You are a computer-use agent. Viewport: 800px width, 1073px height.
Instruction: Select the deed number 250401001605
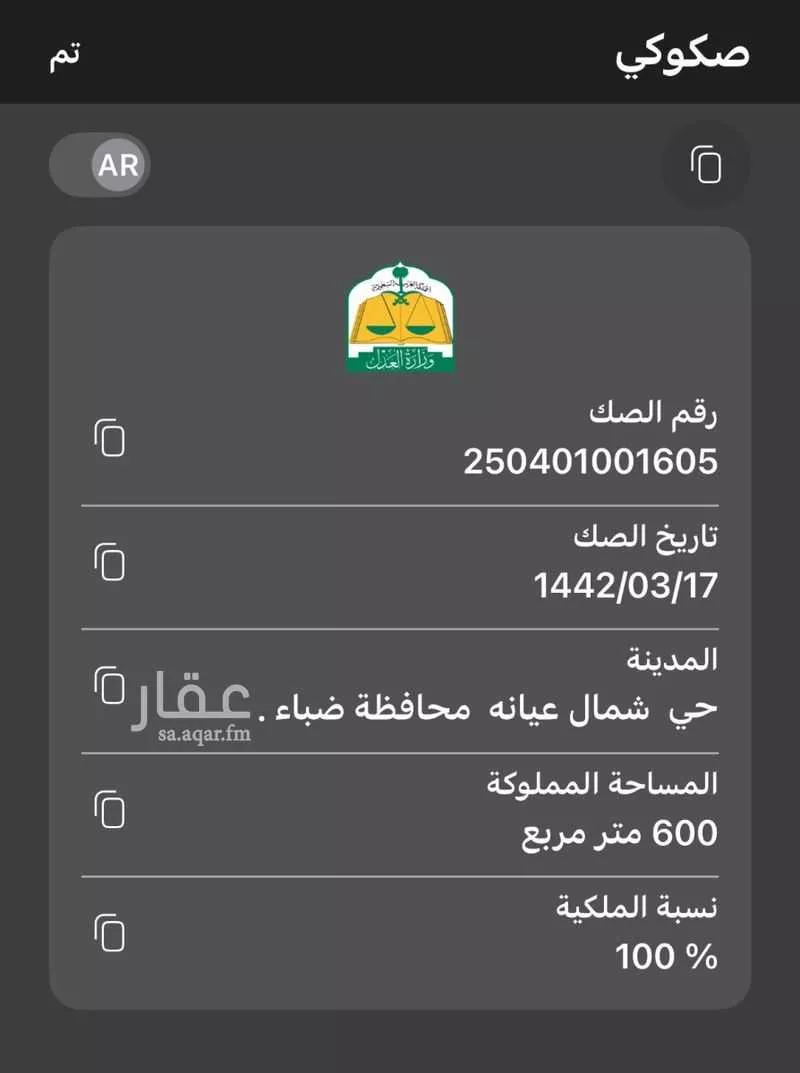592,461
